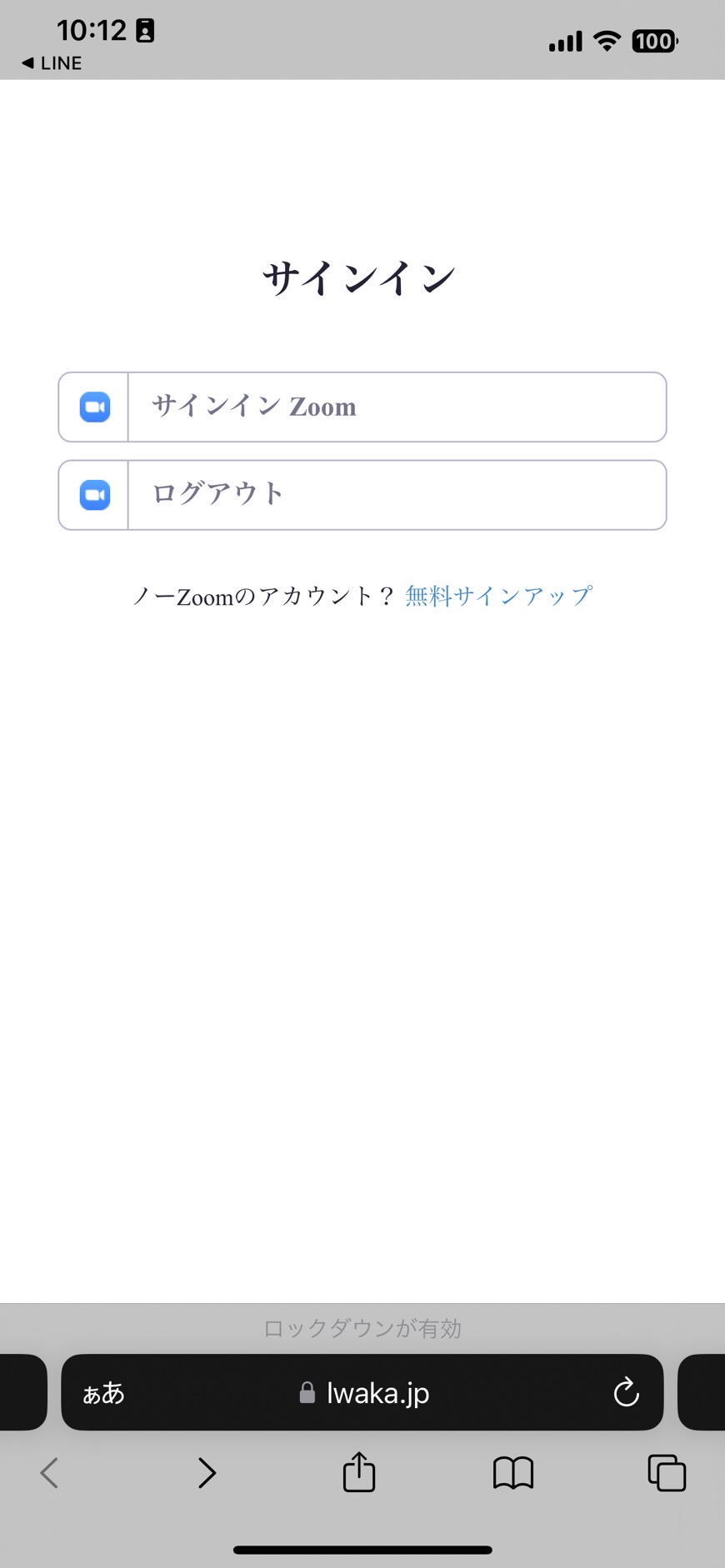Go back to the previous page
This screenshot has height=1568, width=725.
[x=49, y=1473]
